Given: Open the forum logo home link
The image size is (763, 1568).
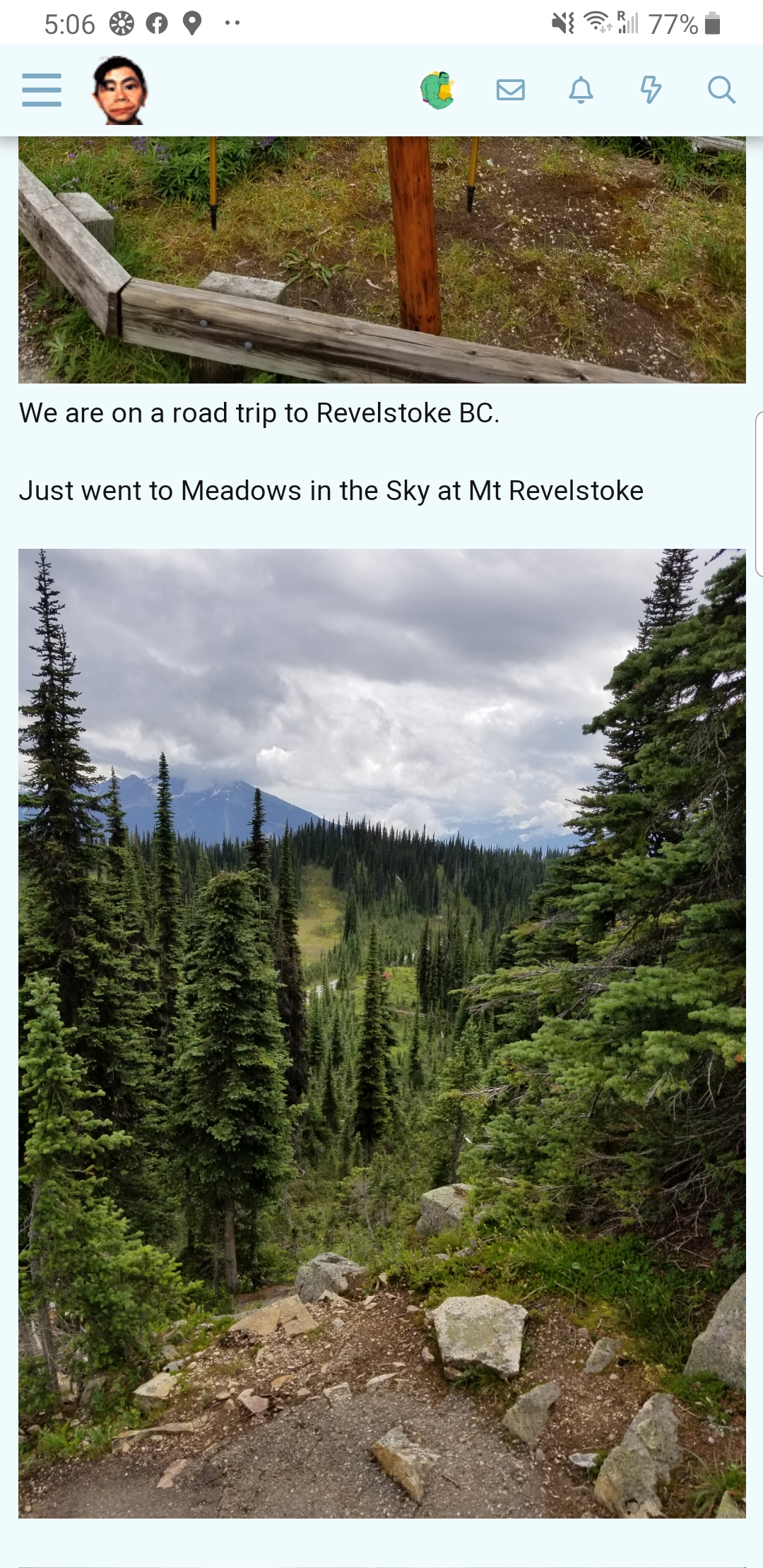Looking at the screenshot, I should tap(119, 90).
